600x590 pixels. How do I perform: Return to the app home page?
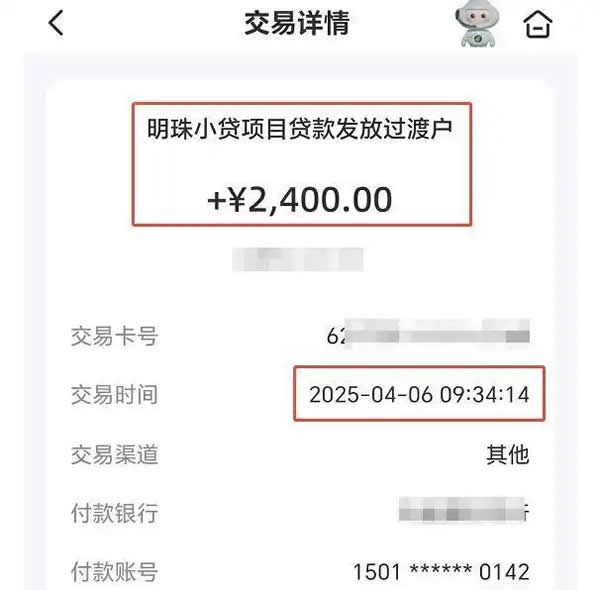538,24
